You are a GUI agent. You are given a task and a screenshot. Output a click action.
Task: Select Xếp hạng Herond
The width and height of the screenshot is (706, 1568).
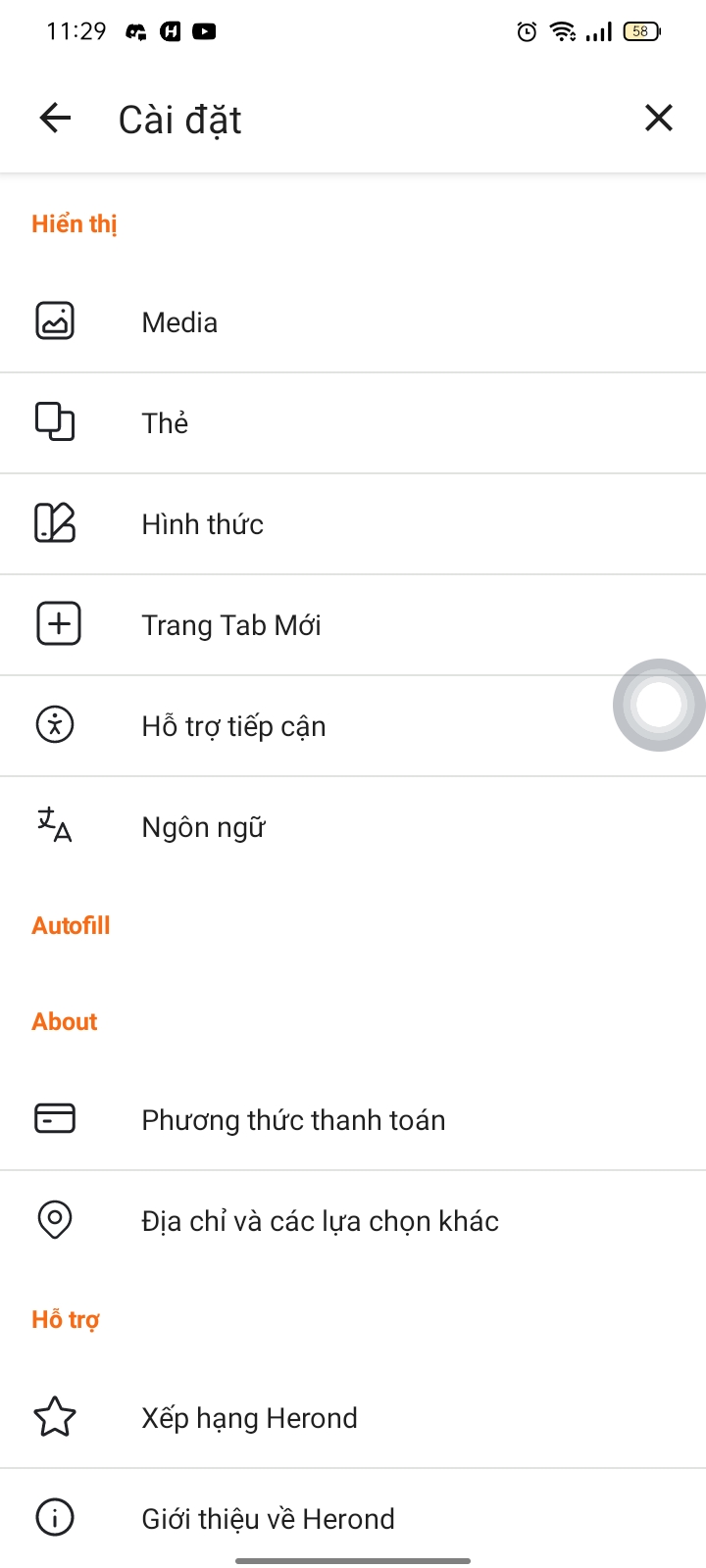(353, 1418)
